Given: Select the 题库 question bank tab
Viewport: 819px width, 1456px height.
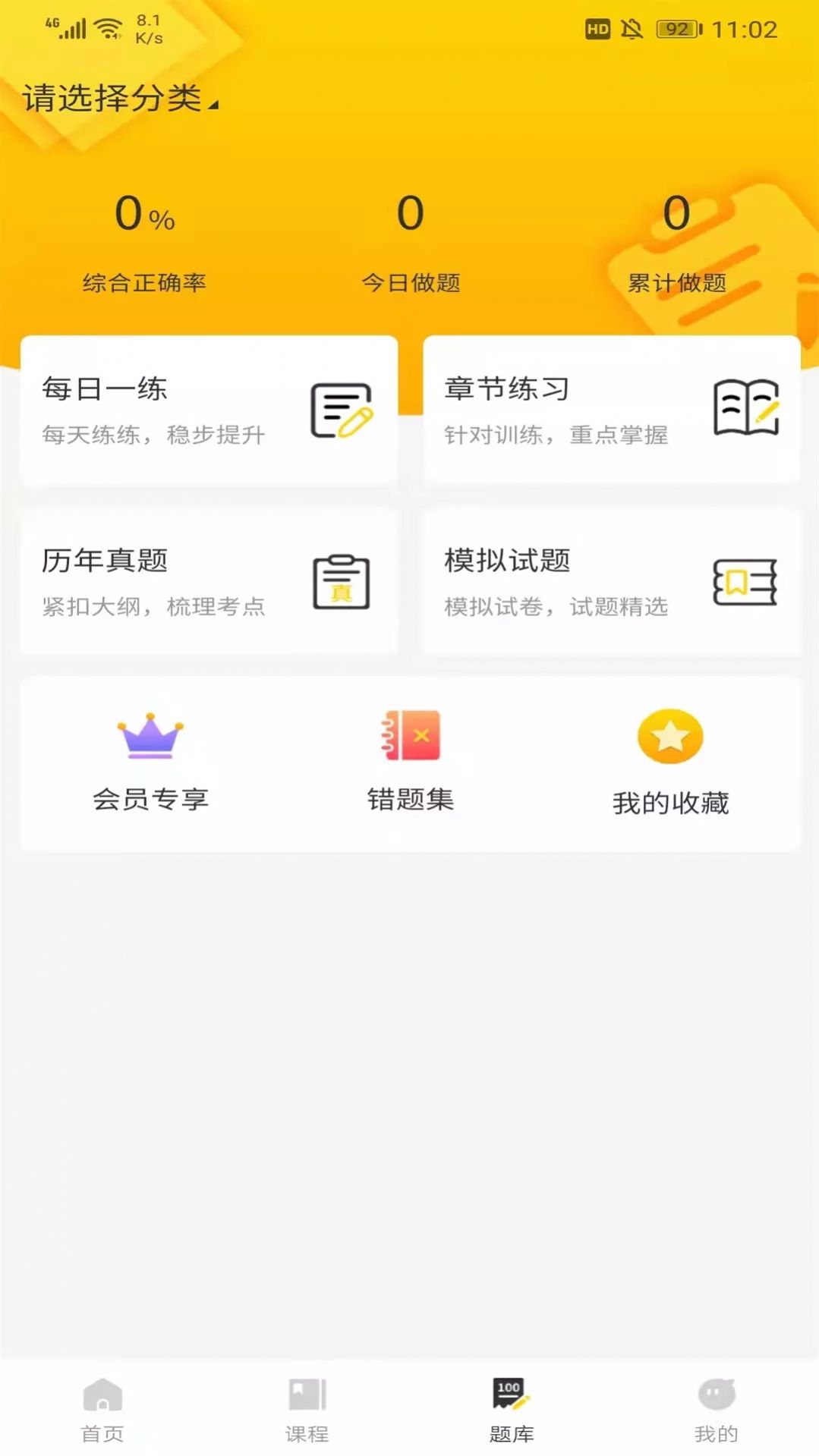Looking at the screenshot, I should tap(511, 1410).
